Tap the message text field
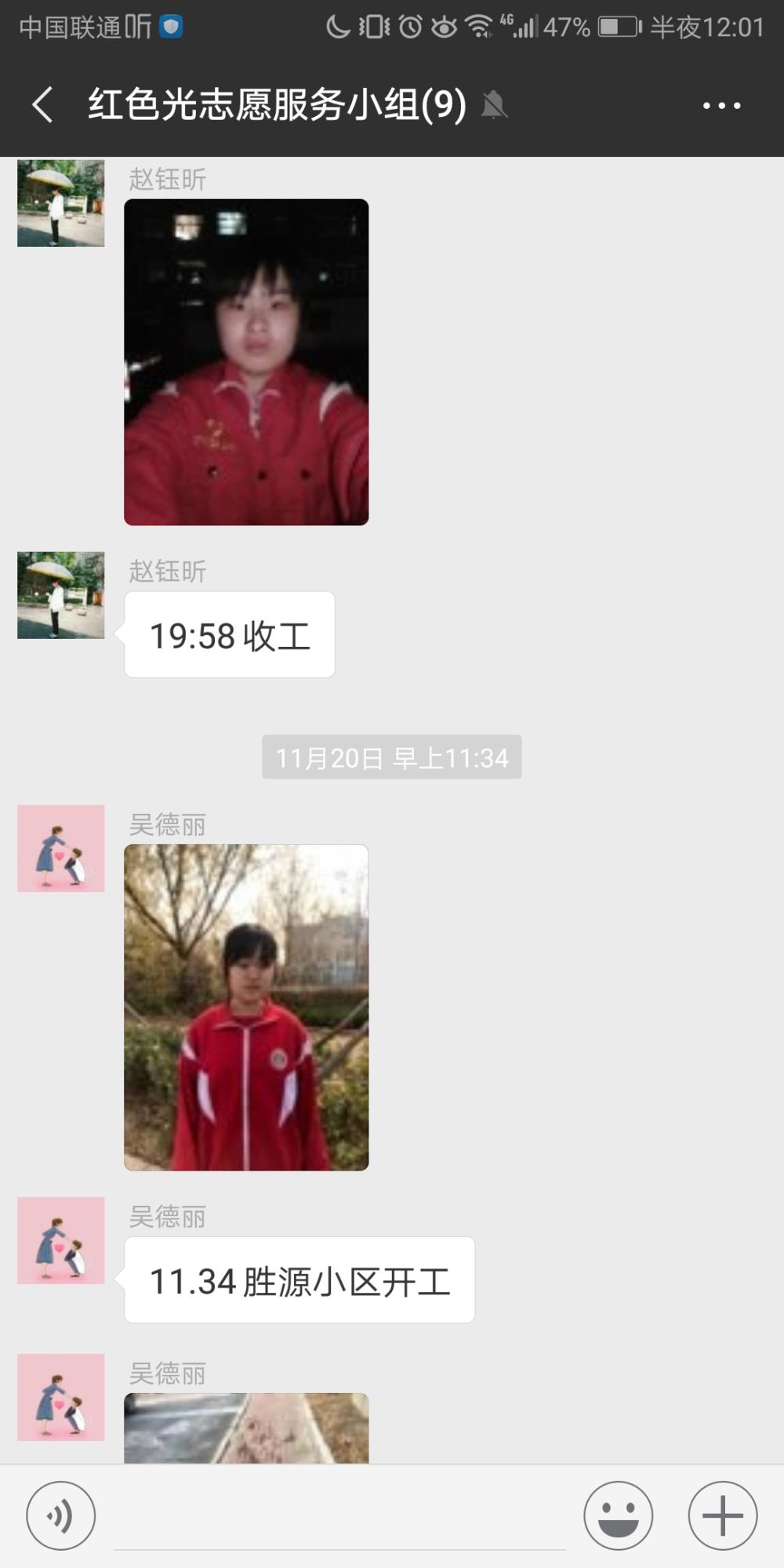The image size is (784, 1568). coord(339,1517)
